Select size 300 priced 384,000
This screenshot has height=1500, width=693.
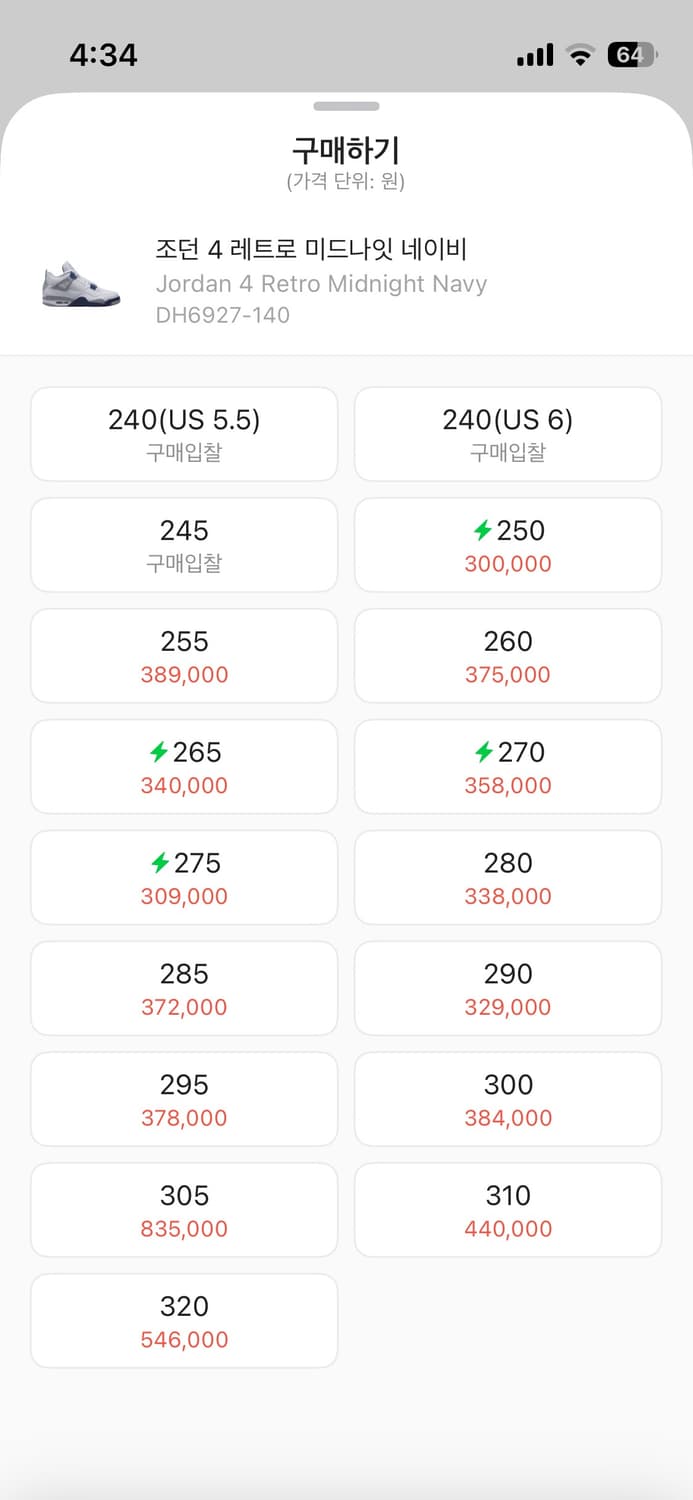(508, 1100)
